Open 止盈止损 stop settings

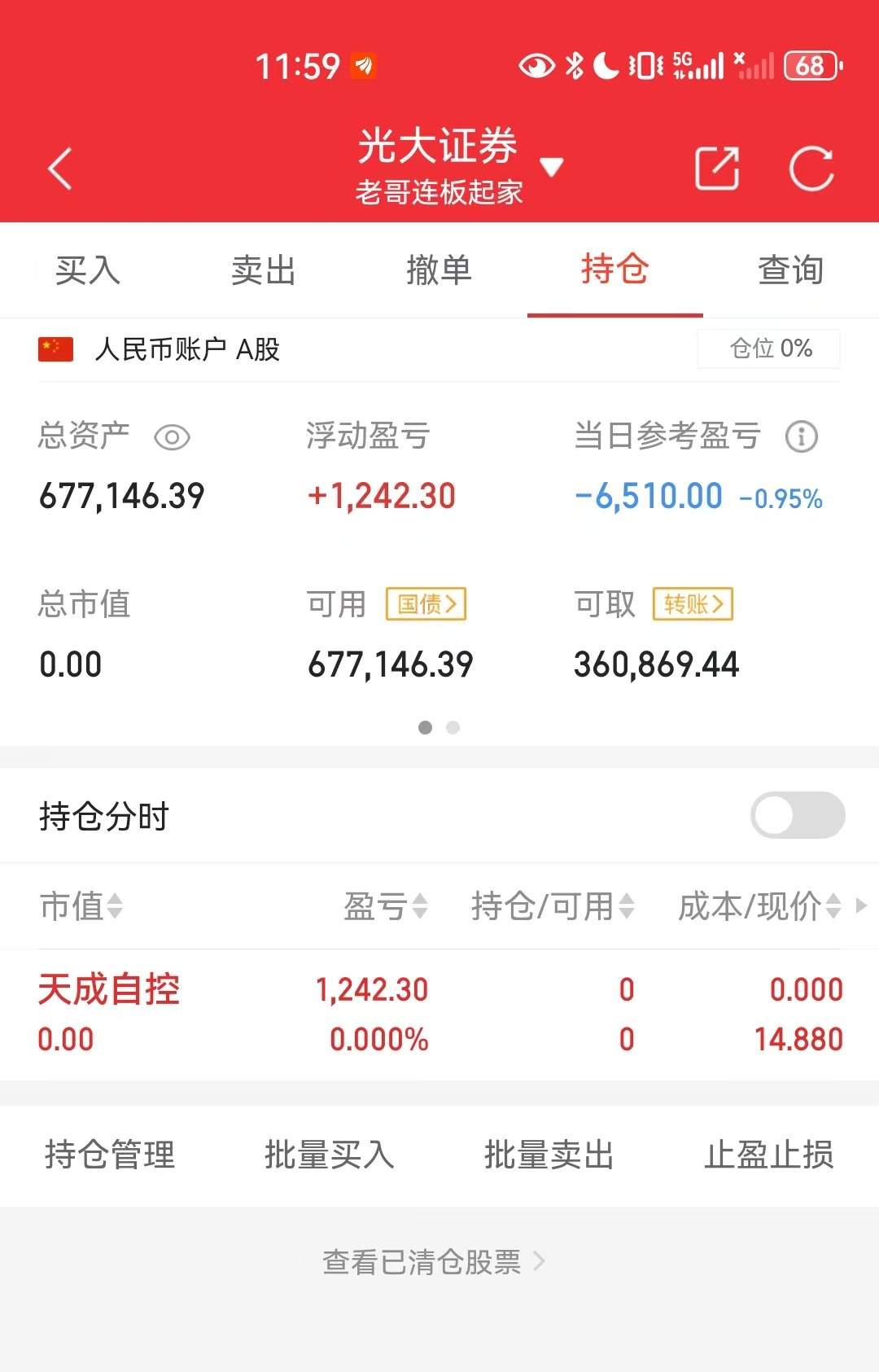pos(768,1153)
